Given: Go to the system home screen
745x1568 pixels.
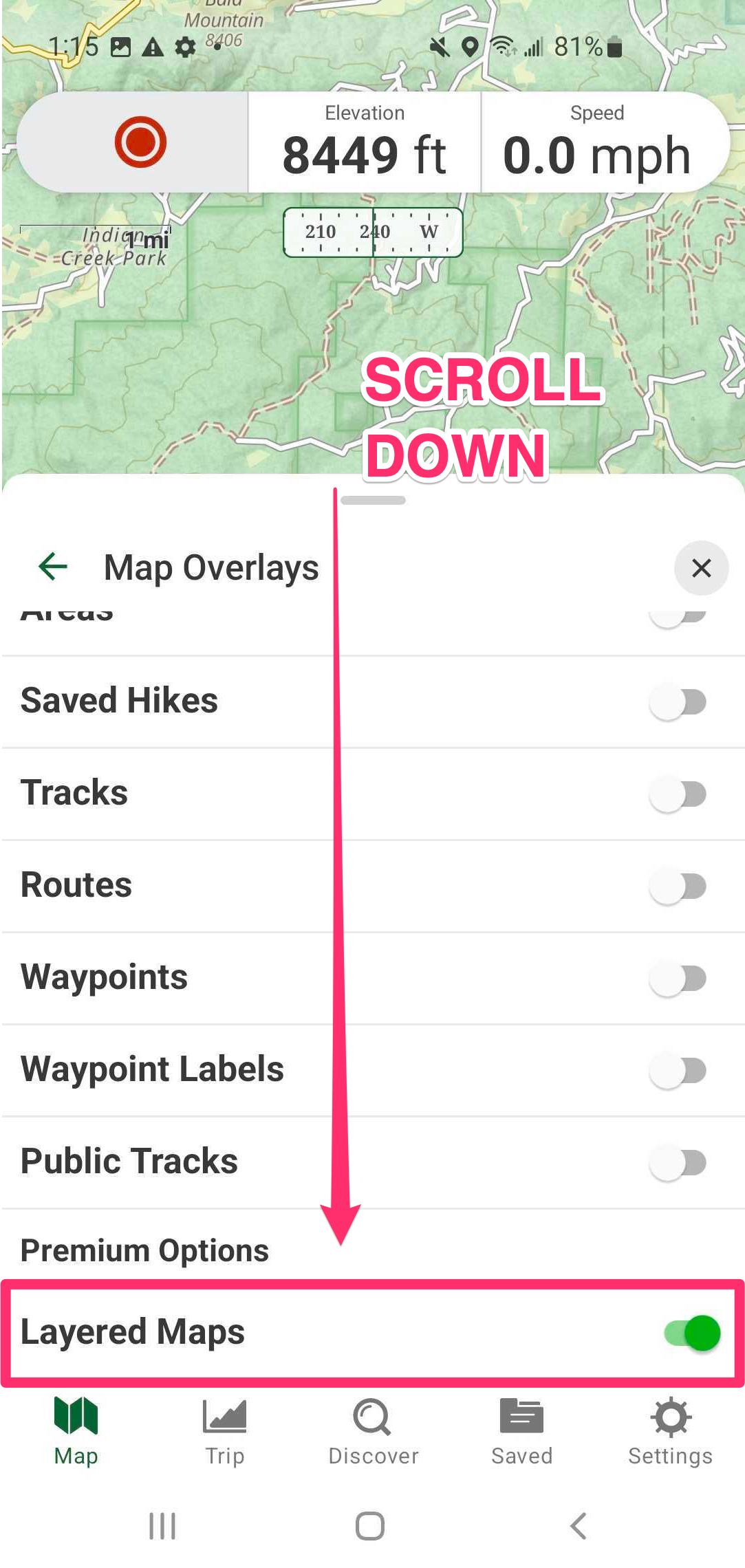Looking at the screenshot, I should click(x=370, y=1526).
